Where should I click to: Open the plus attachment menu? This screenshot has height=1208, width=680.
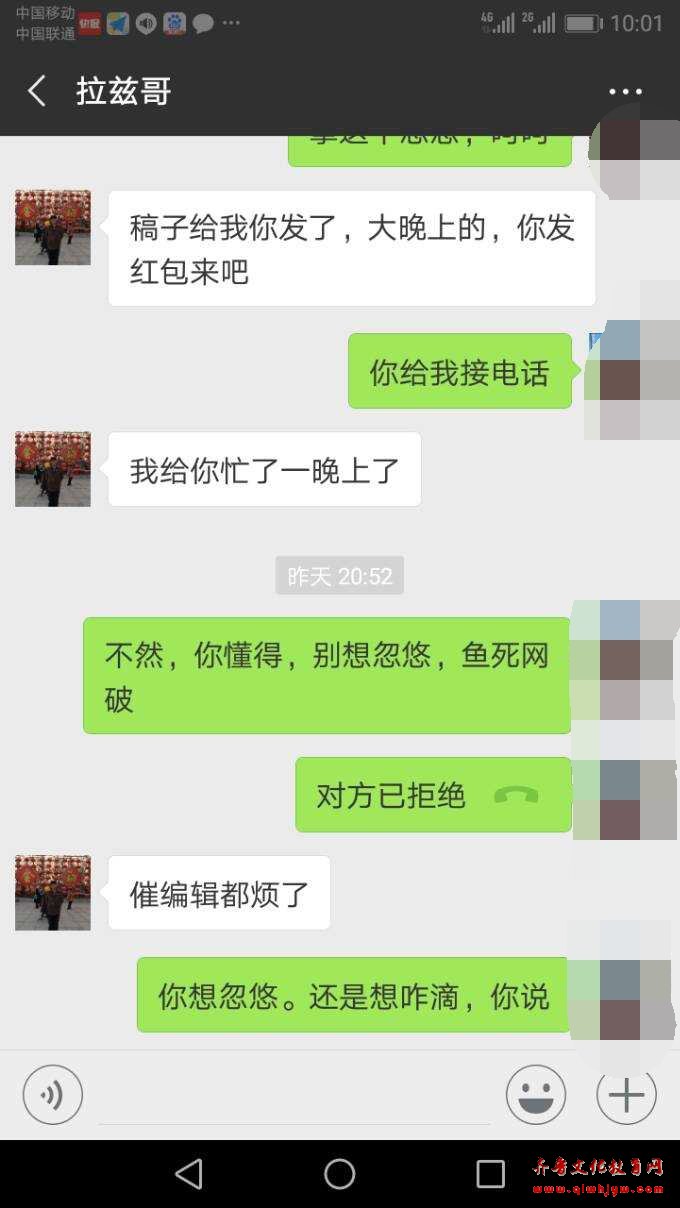click(x=626, y=1095)
